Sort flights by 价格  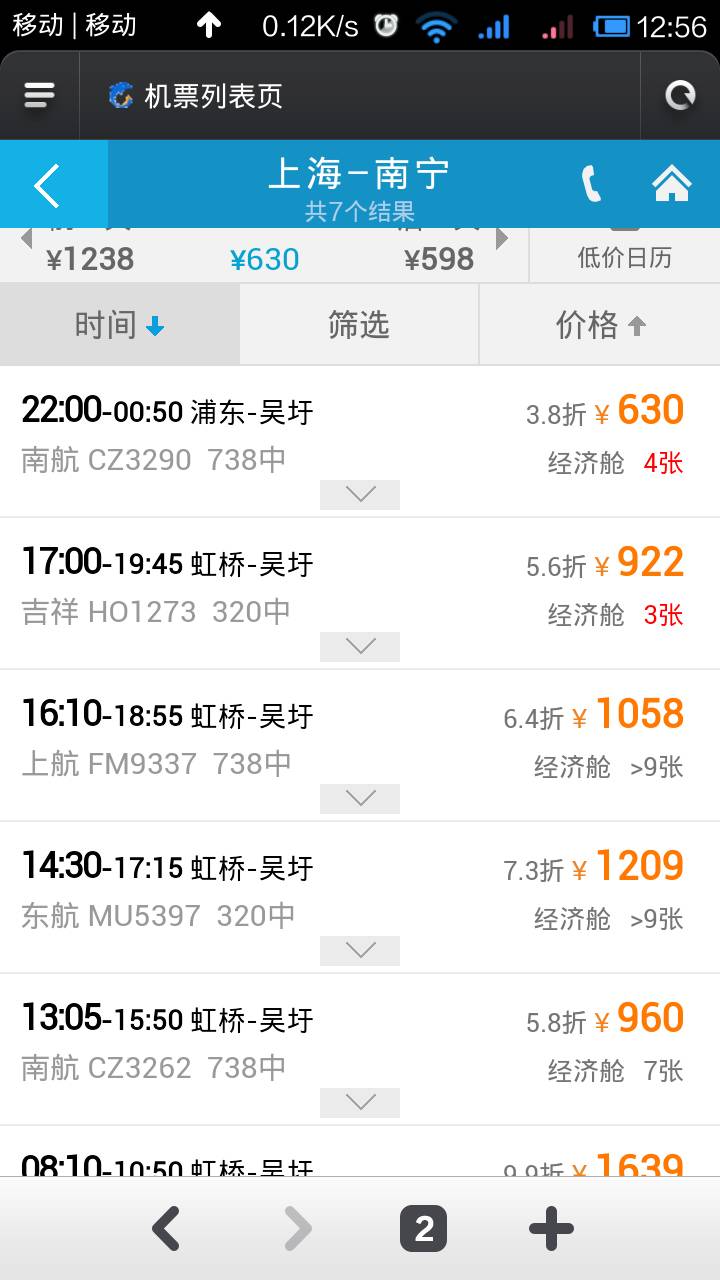coord(600,324)
